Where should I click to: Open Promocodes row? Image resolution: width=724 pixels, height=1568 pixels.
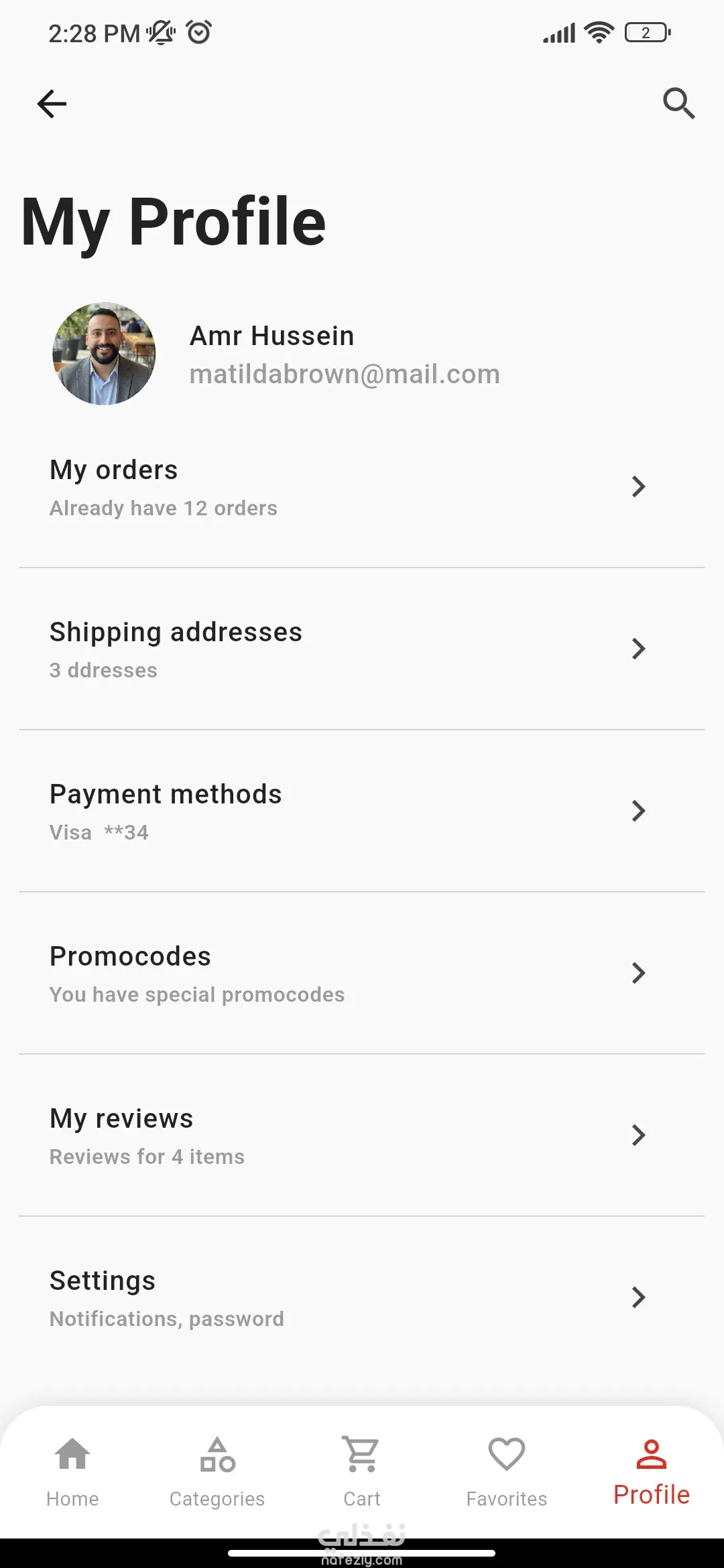(362, 974)
